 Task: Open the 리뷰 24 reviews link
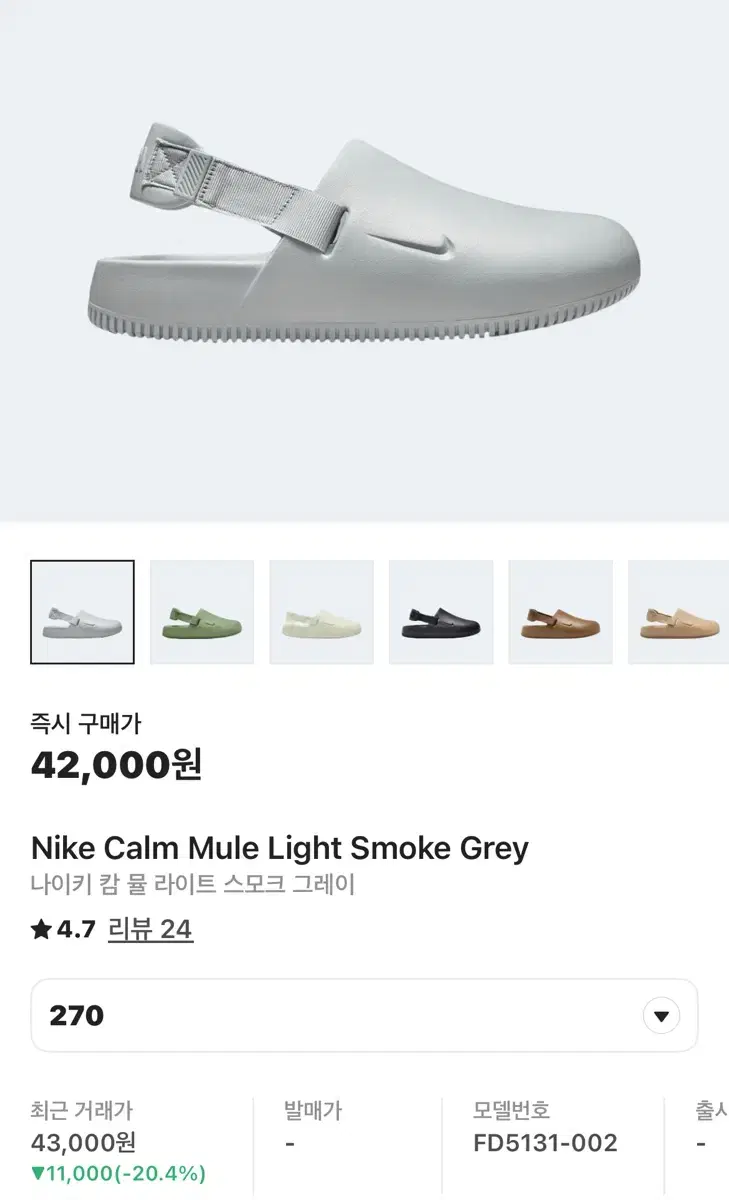coord(150,930)
